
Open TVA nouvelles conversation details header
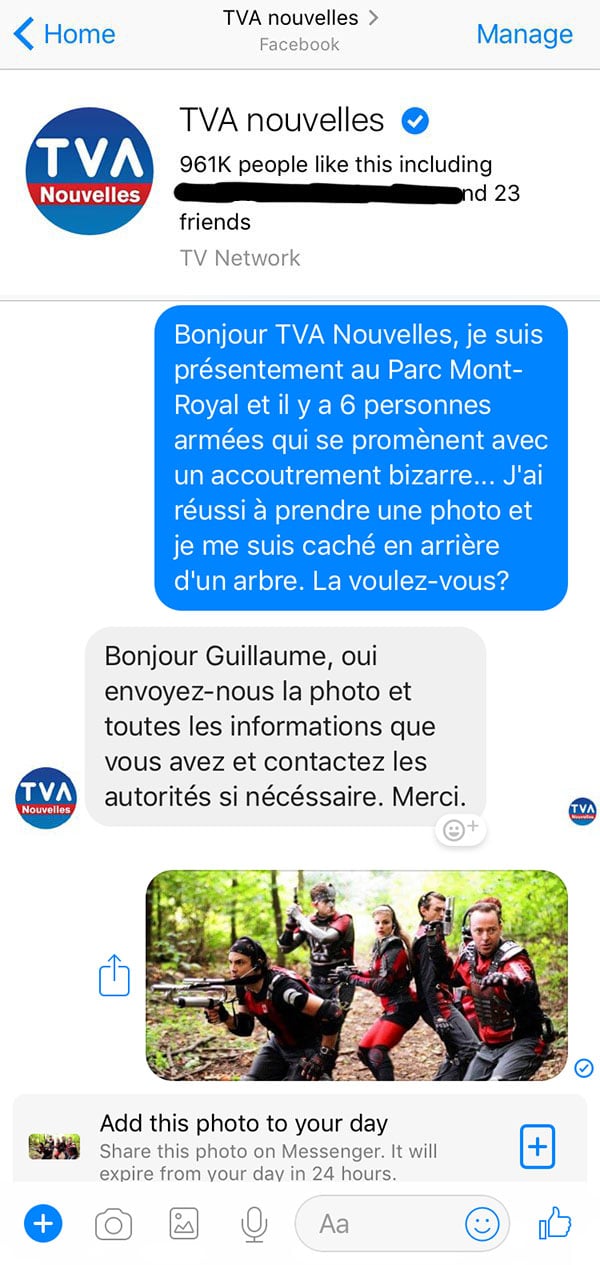coord(299,30)
